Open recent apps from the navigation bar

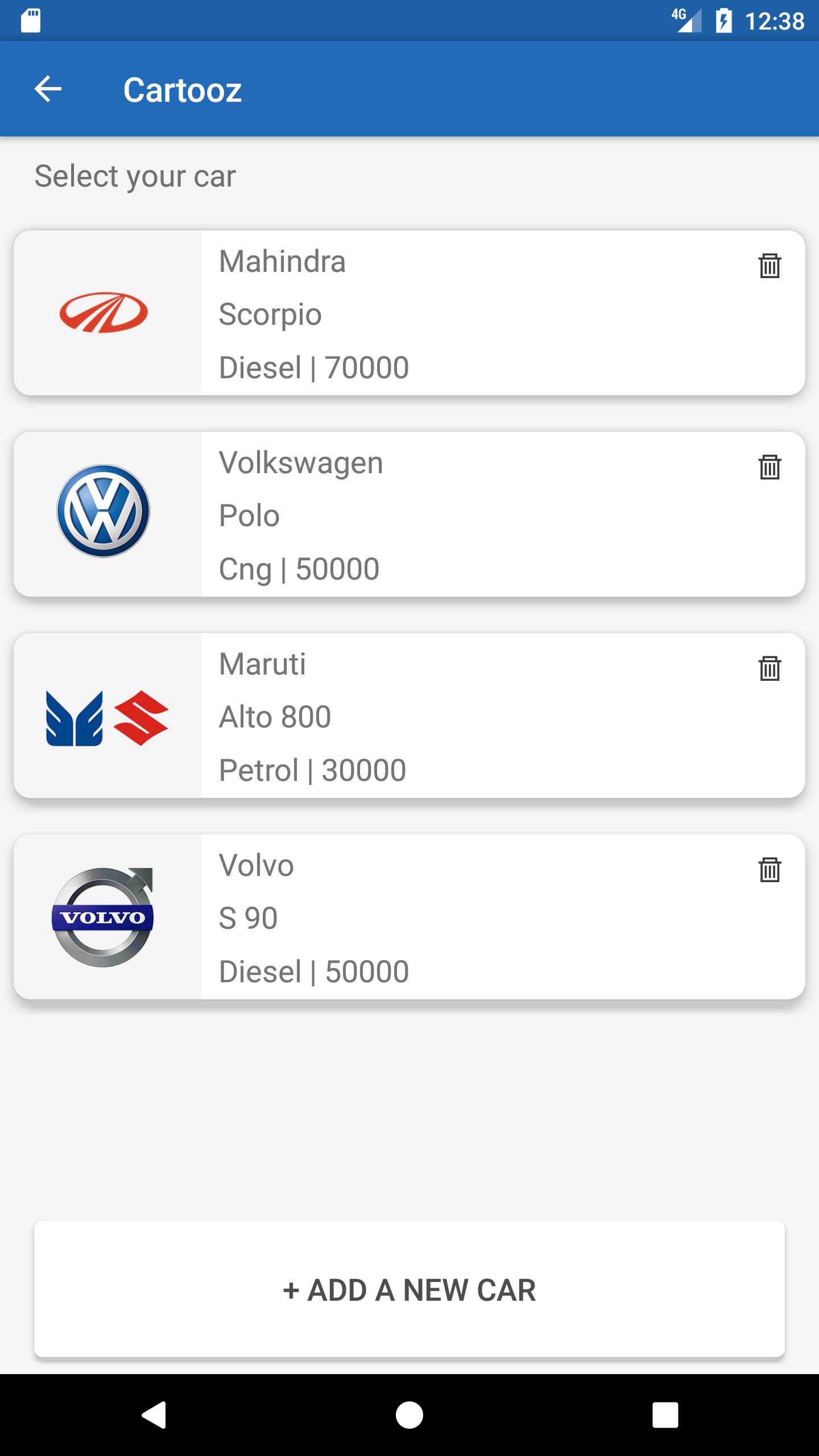pos(665,1414)
